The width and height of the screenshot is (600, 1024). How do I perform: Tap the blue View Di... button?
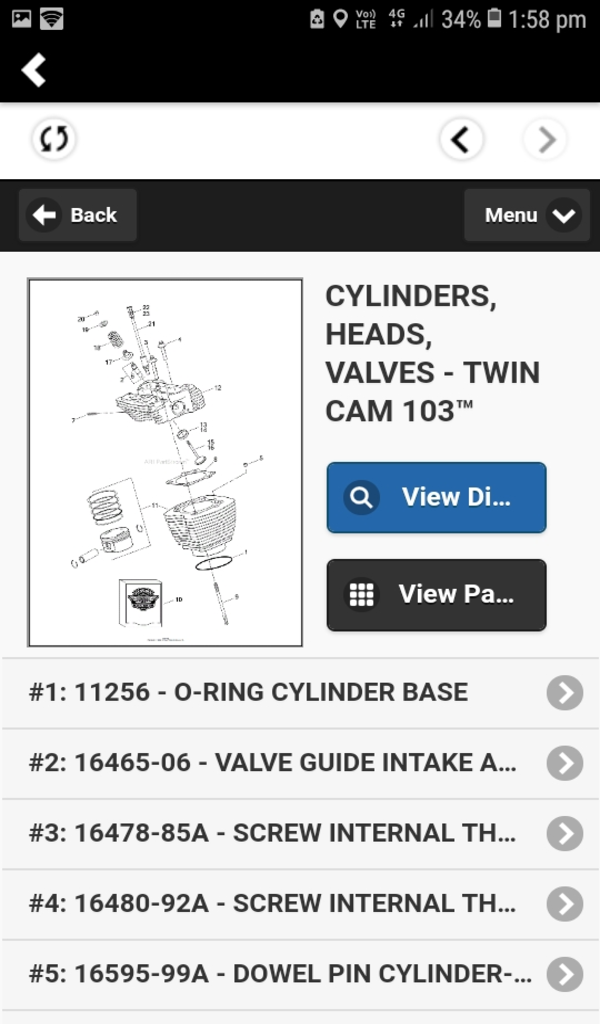(x=436, y=497)
